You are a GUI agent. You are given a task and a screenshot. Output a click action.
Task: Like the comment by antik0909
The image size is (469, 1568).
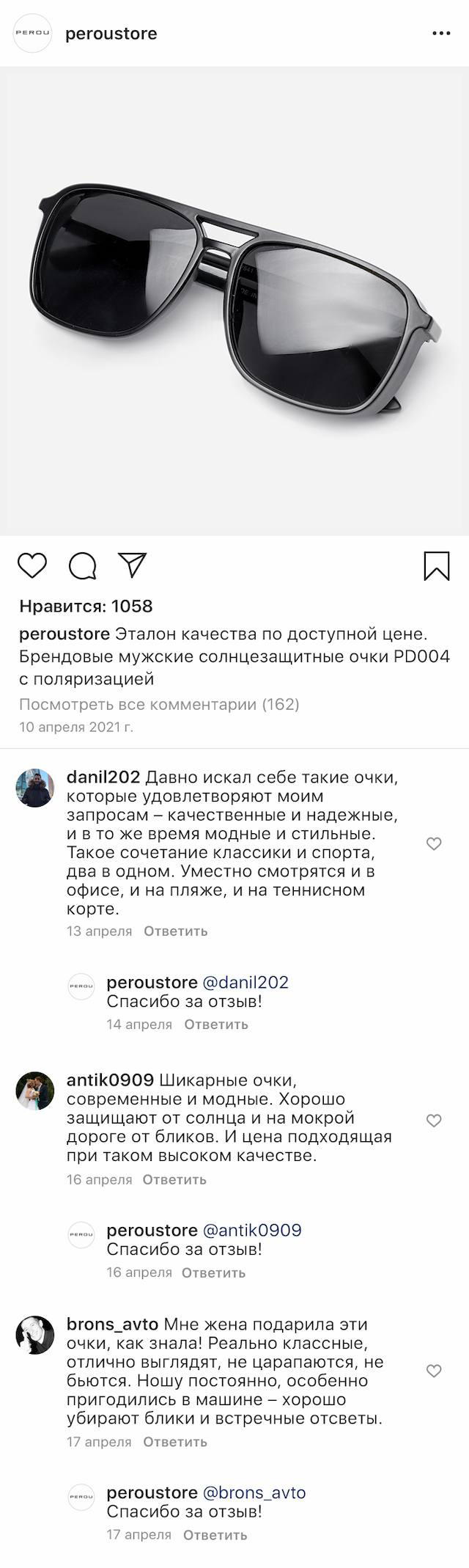(x=434, y=1120)
